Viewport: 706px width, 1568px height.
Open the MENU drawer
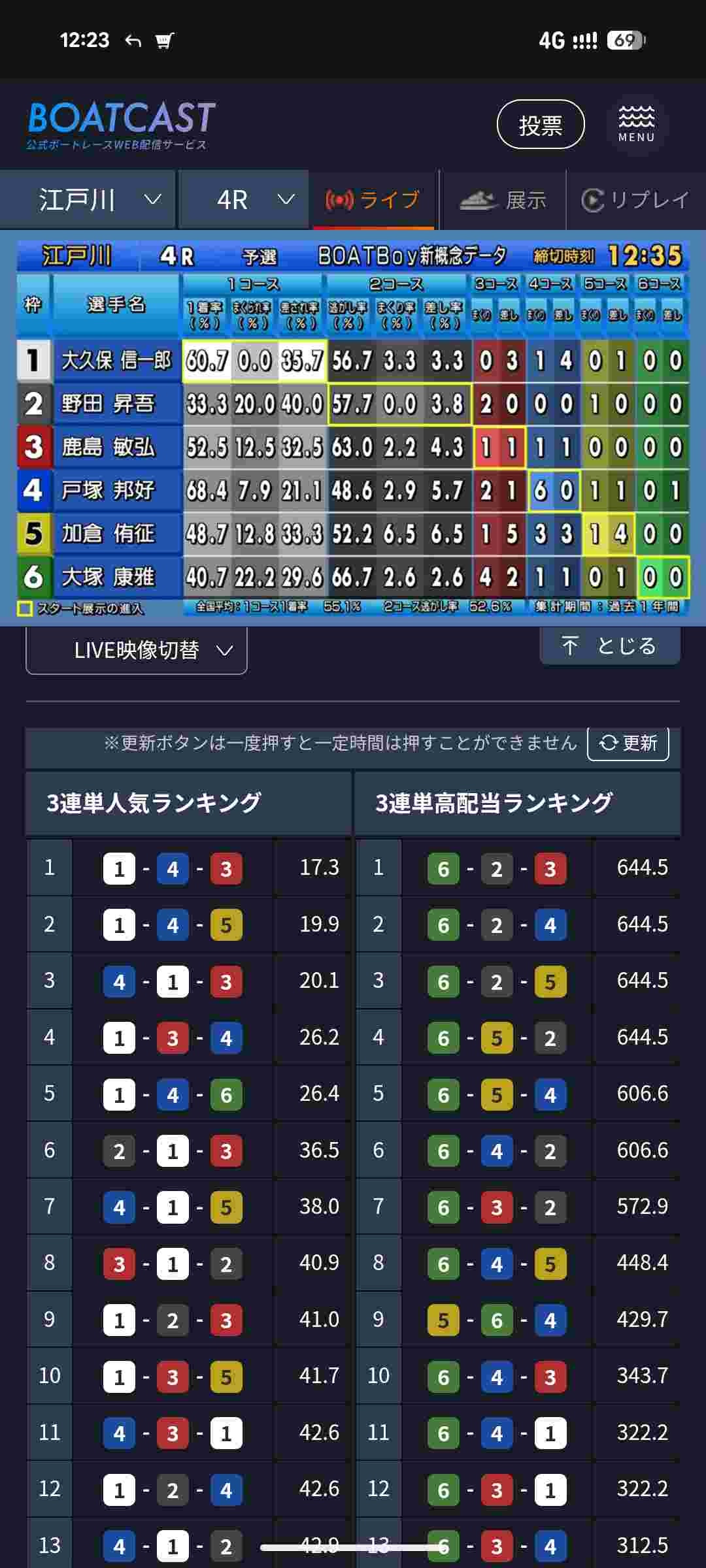coord(636,124)
